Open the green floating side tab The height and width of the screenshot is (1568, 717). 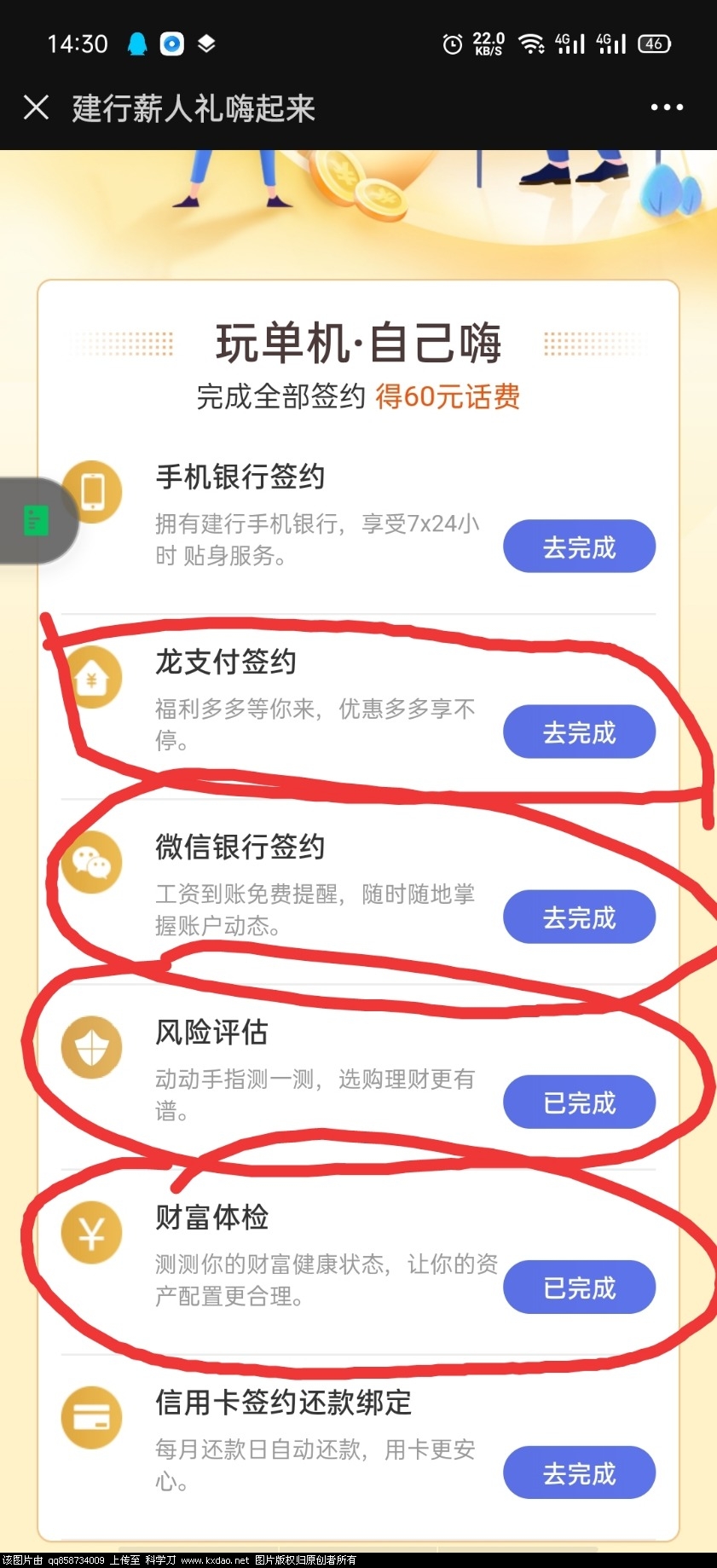36,520
